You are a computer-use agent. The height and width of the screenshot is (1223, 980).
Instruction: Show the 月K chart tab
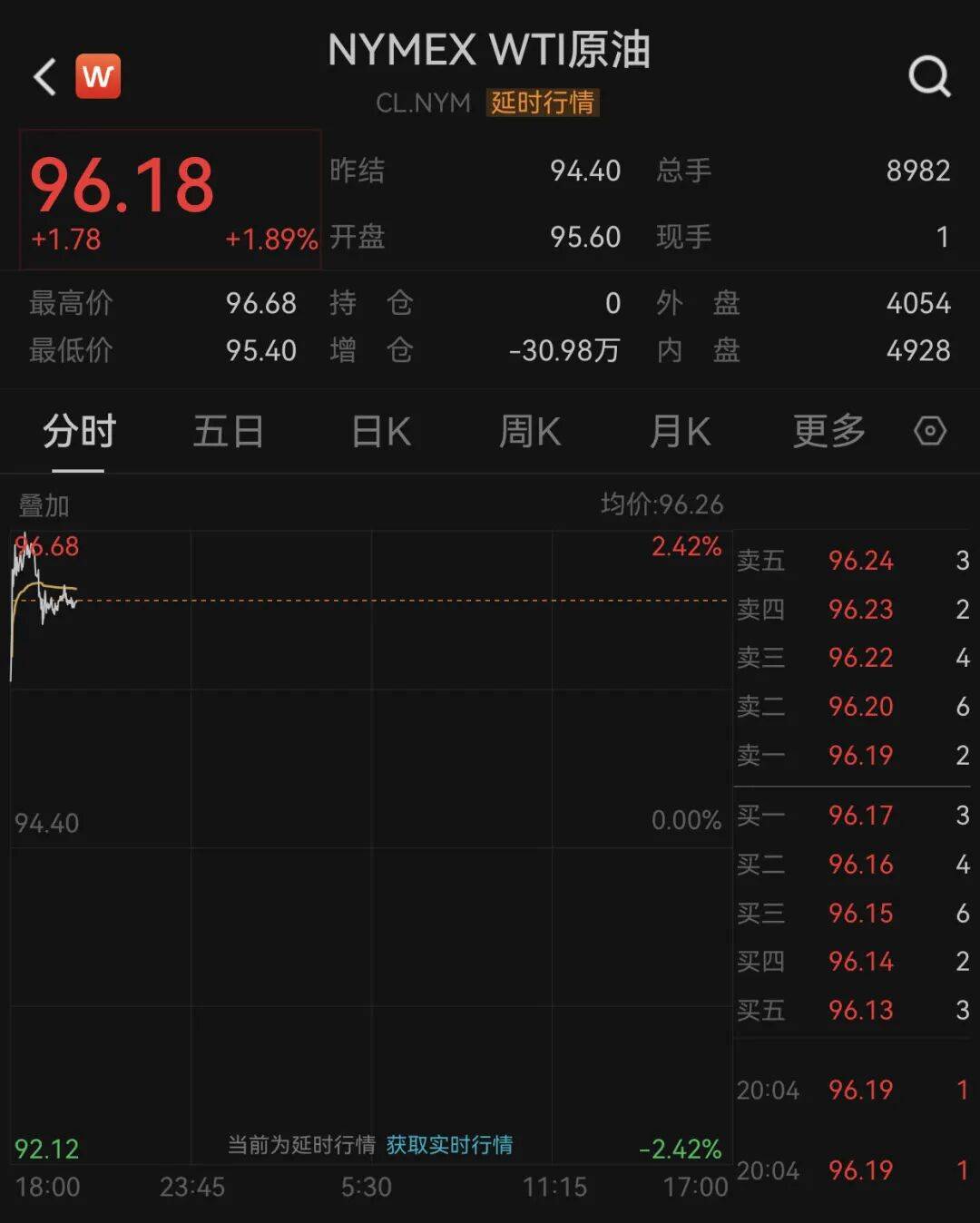tap(680, 432)
